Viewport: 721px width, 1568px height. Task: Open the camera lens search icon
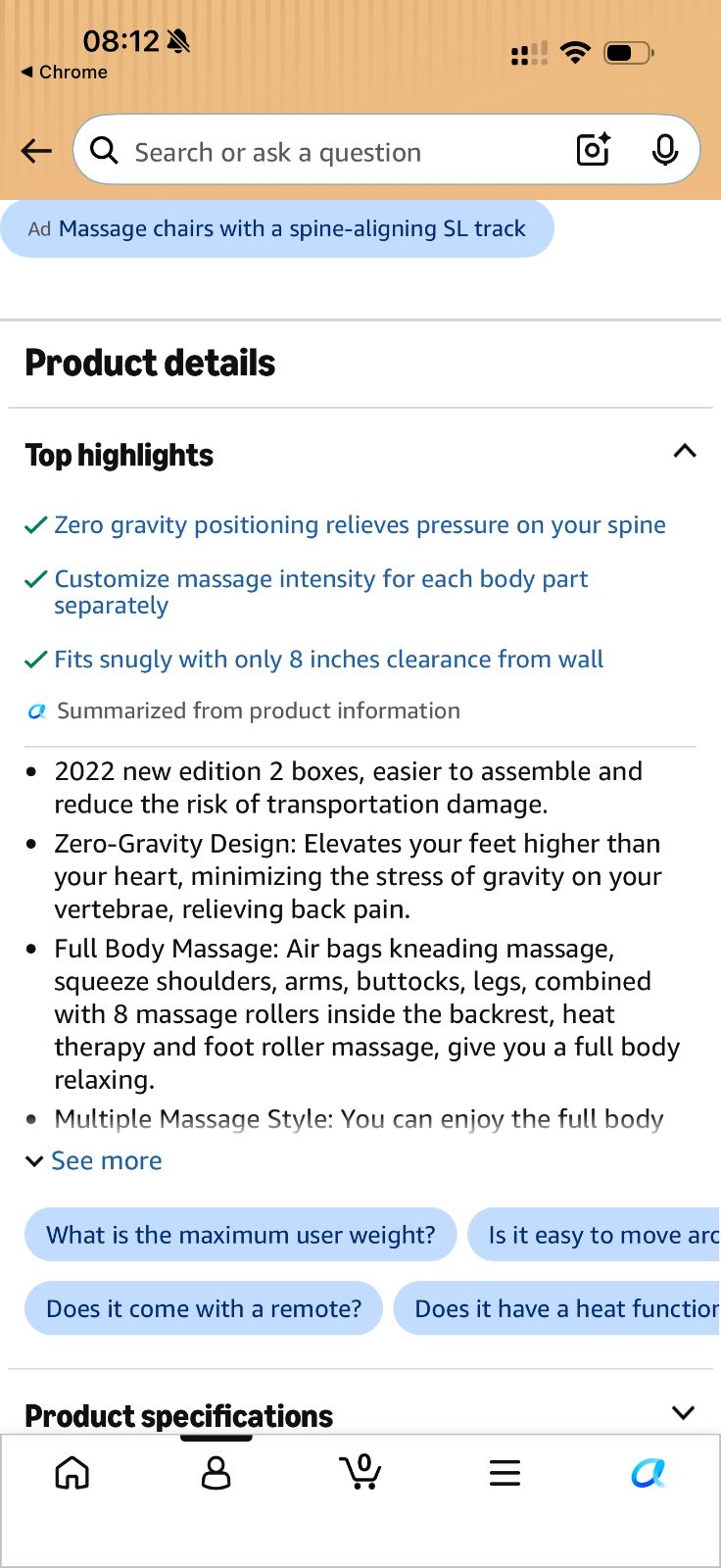tap(594, 150)
